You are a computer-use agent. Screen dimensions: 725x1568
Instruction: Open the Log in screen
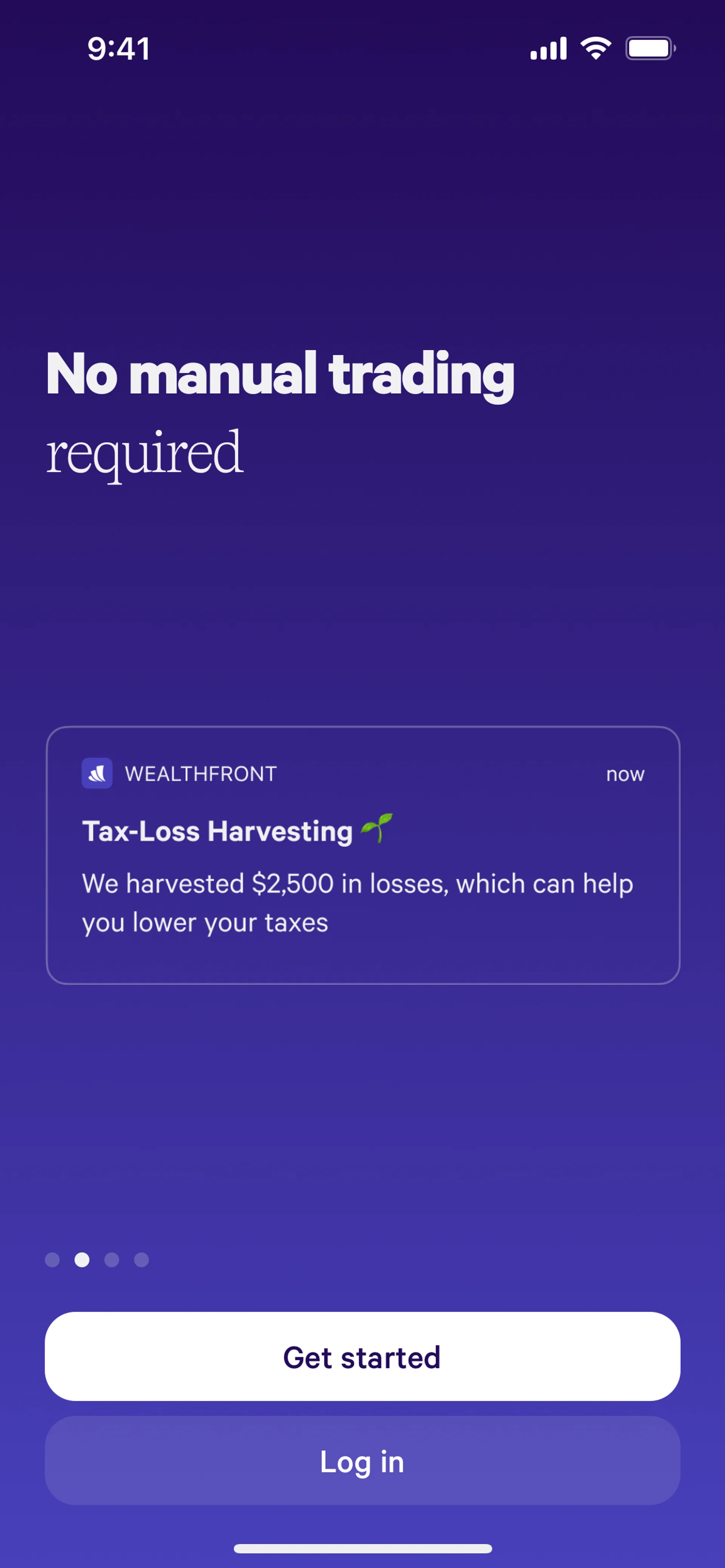click(x=362, y=1460)
